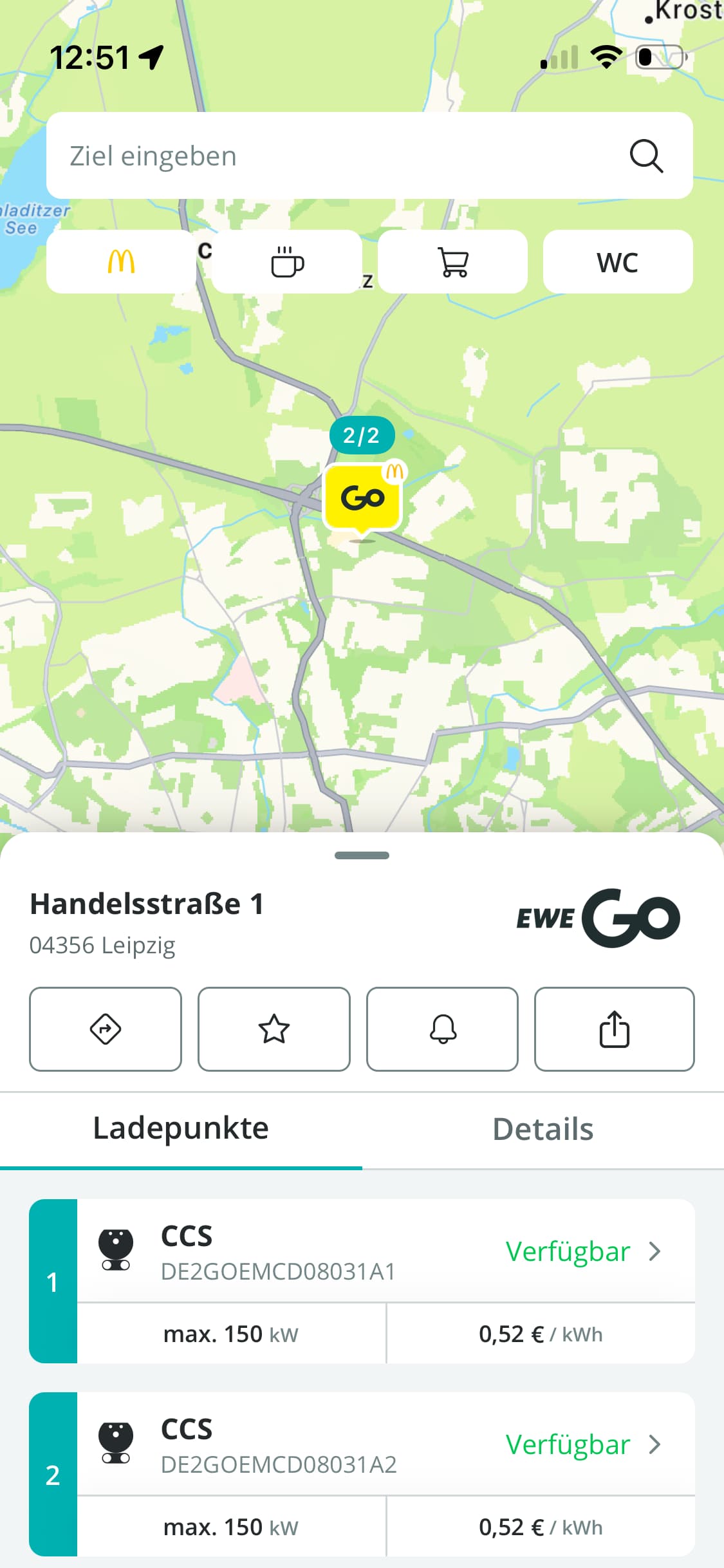Tap the yellow GO station marker on map

tap(363, 498)
